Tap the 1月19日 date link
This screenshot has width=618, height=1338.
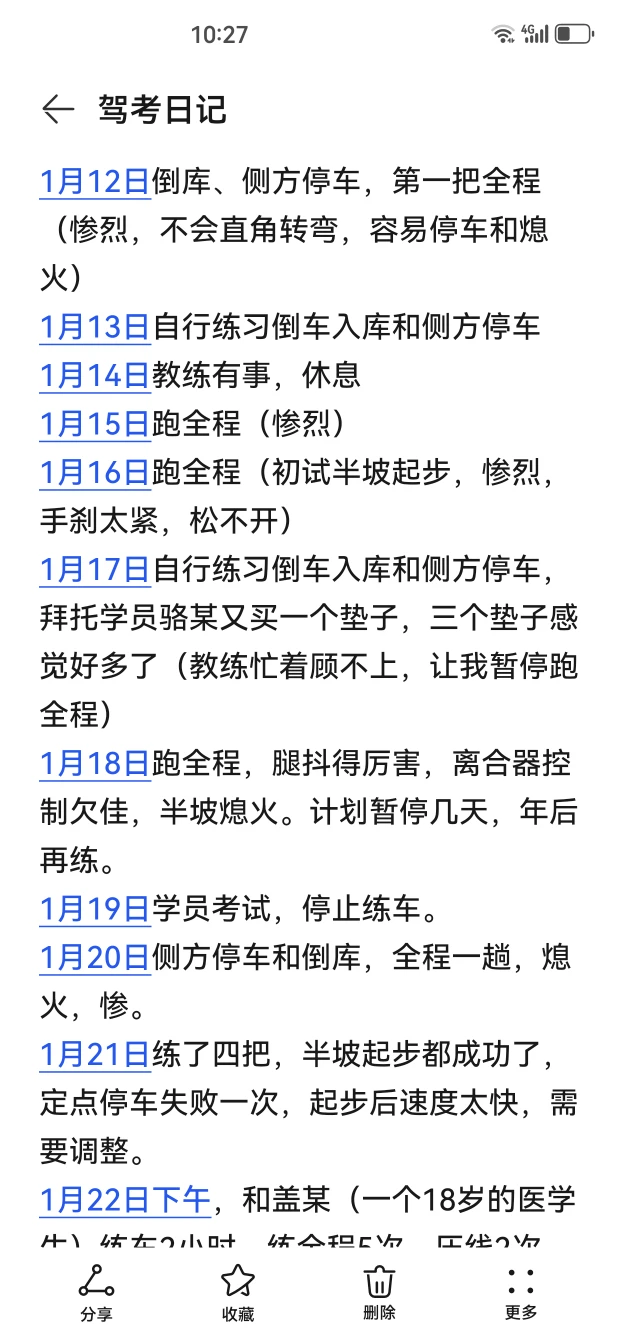[x=95, y=909]
